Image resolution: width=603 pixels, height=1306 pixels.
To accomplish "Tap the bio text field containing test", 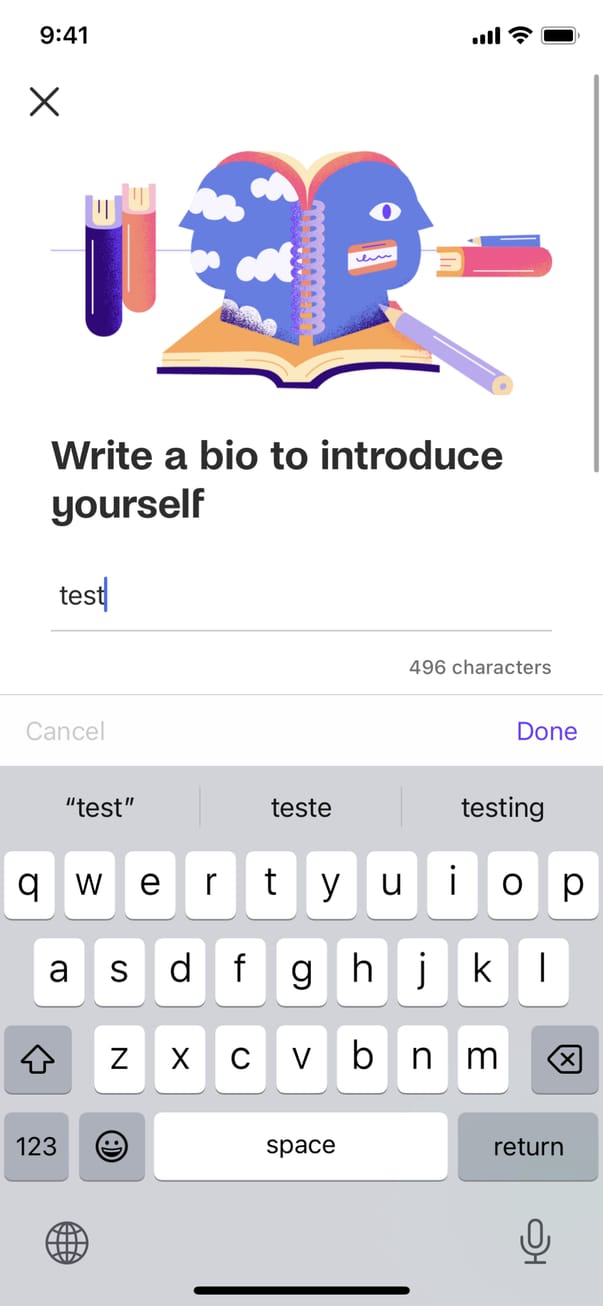I will pos(300,596).
